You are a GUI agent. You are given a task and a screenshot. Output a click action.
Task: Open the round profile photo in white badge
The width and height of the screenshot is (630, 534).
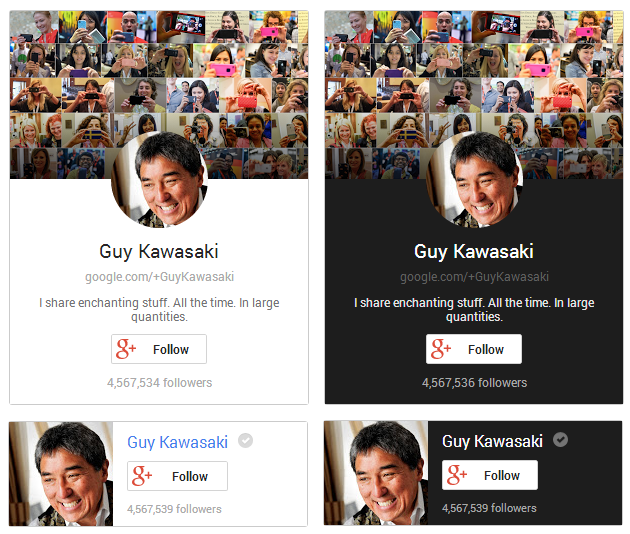coord(160,180)
